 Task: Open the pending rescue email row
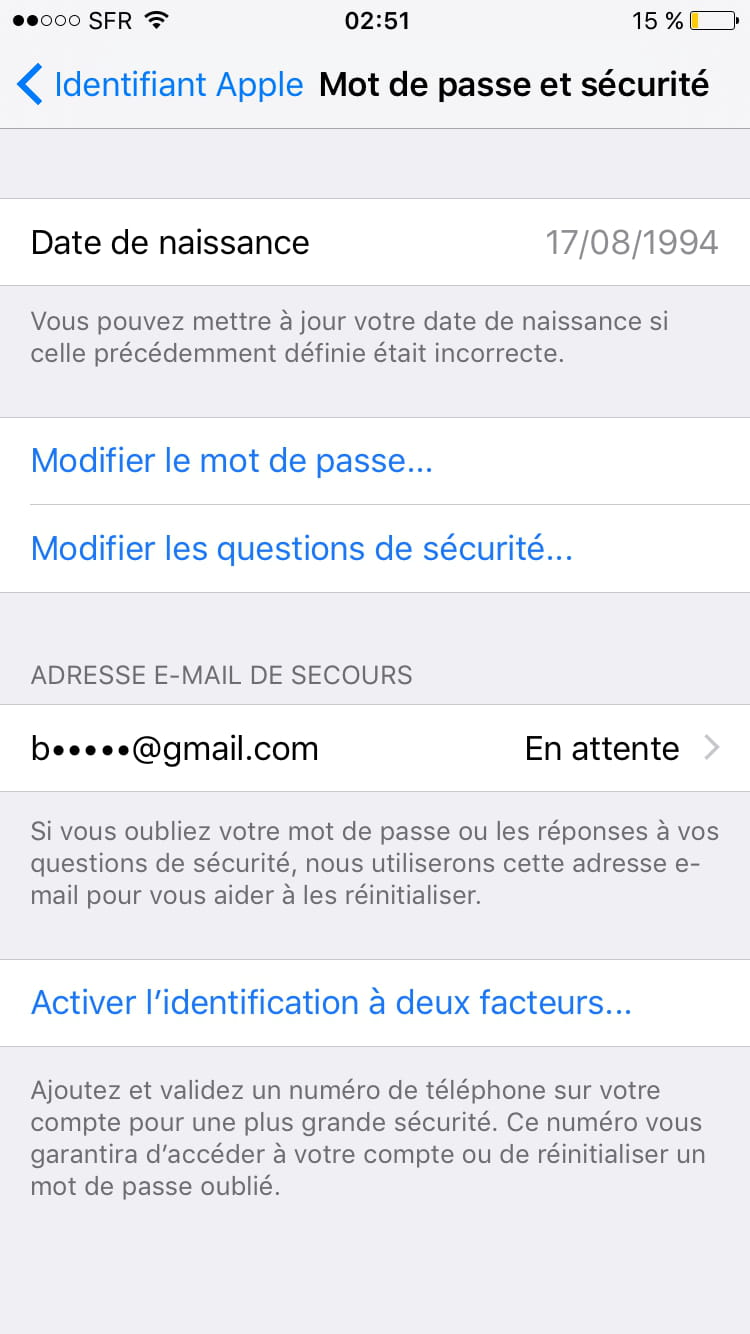click(374, 748)
